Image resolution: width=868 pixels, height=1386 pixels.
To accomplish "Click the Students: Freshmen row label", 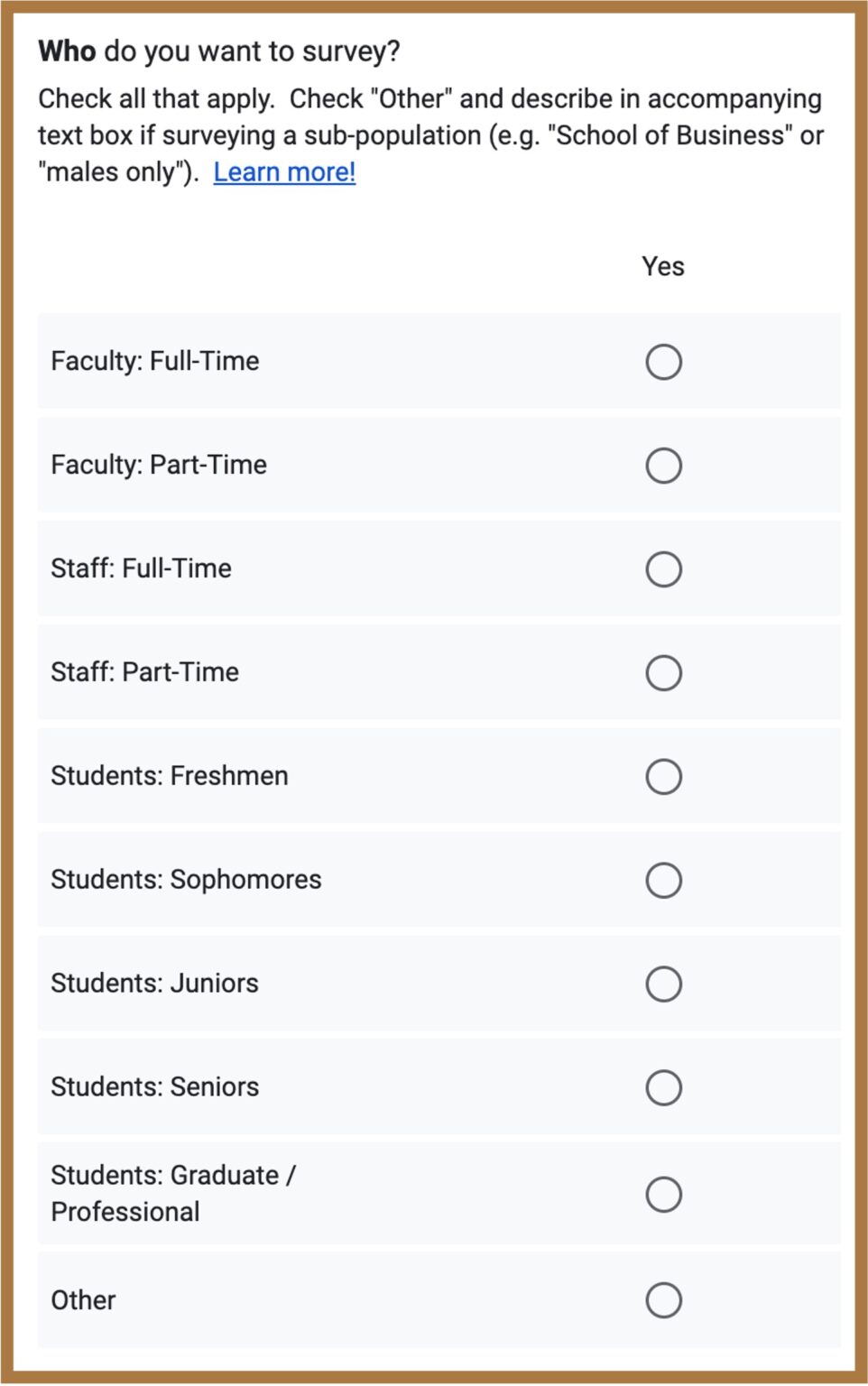I will point(169,775).
